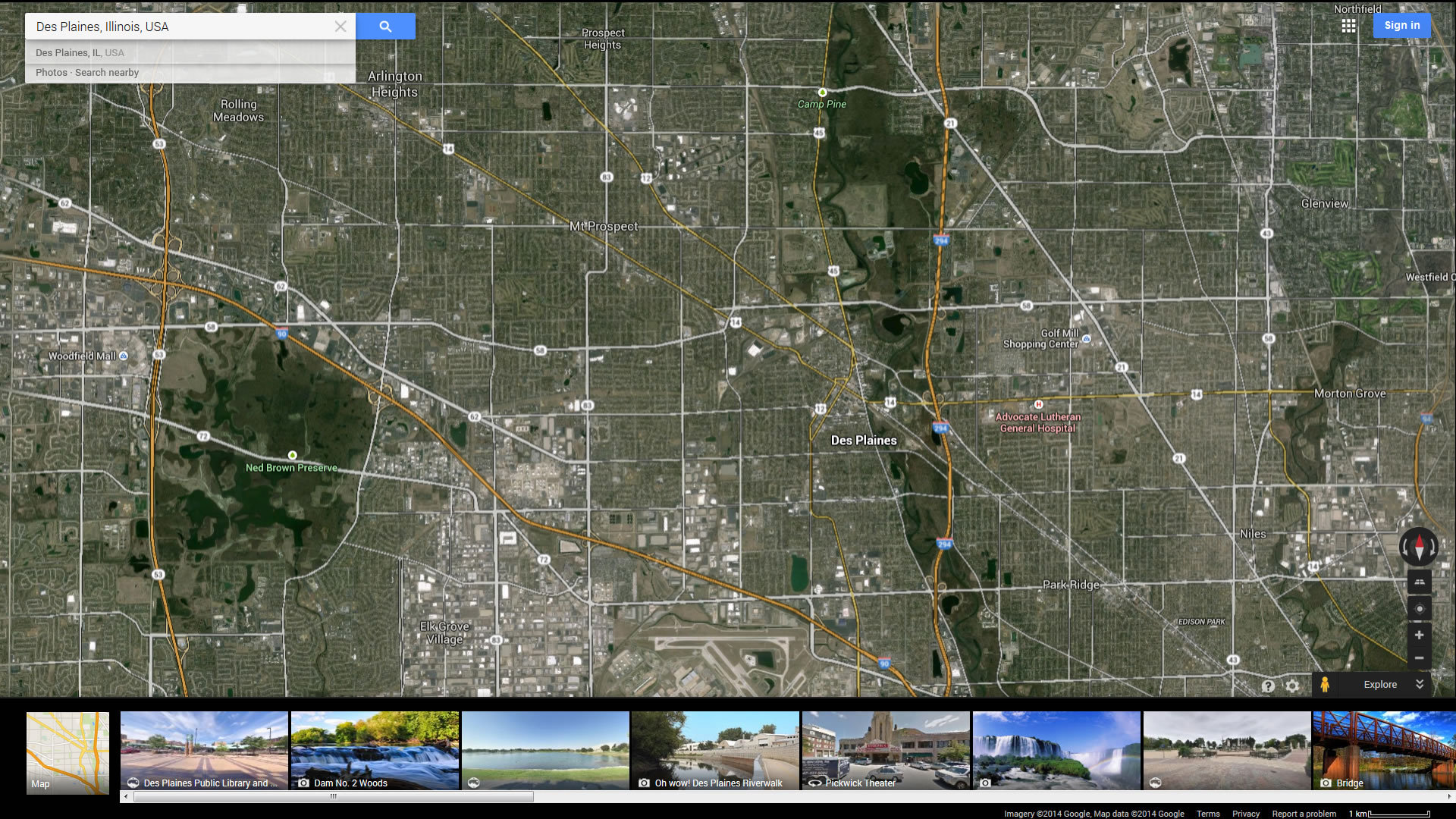Open the settings gear icon
This screenshot has height=819, width=1456.
pyautogui.click(x=1292, y=686)
